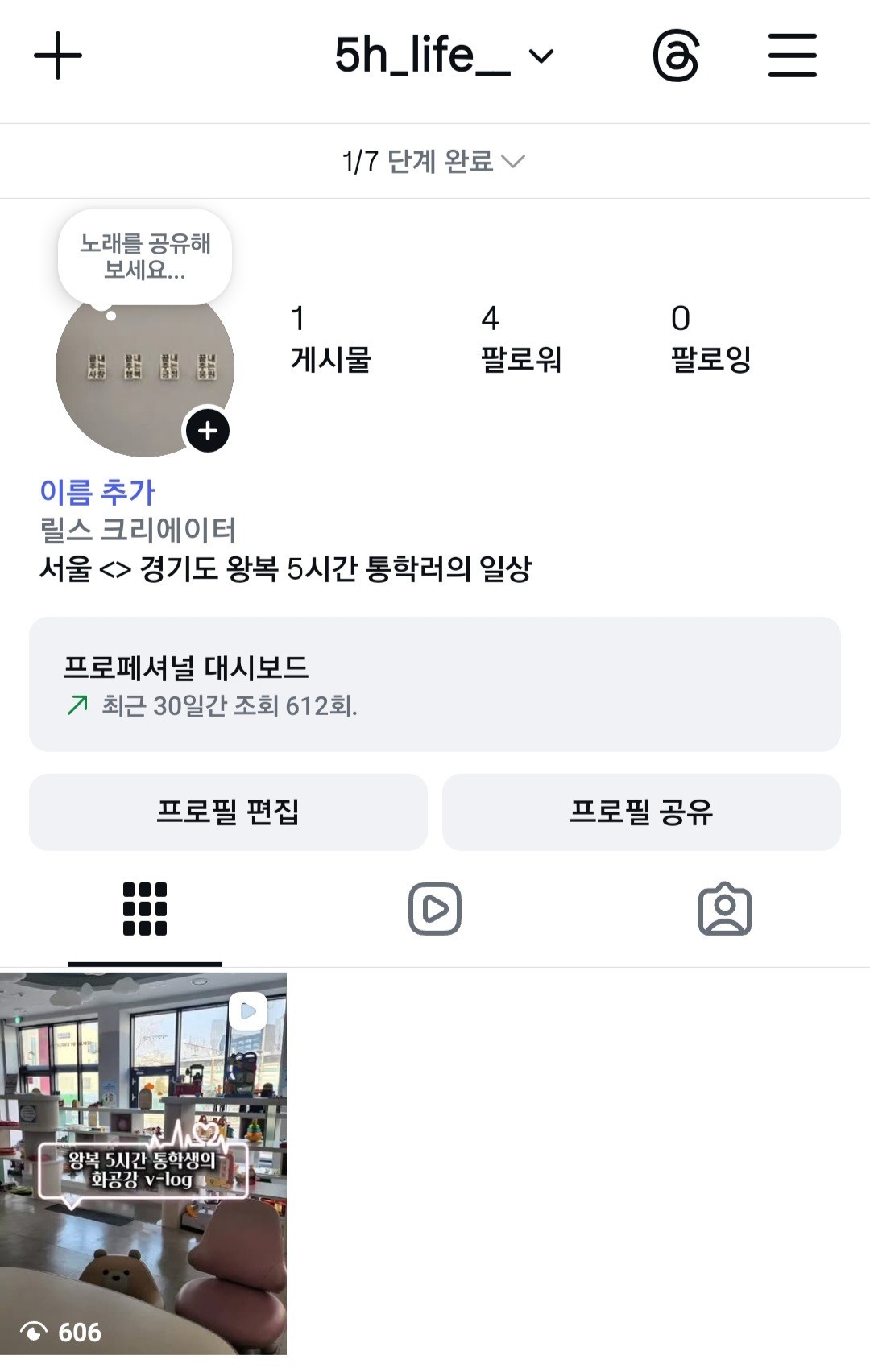Switch to the Reels tab
Screen dimensions: 870x1372
[435, 910]
